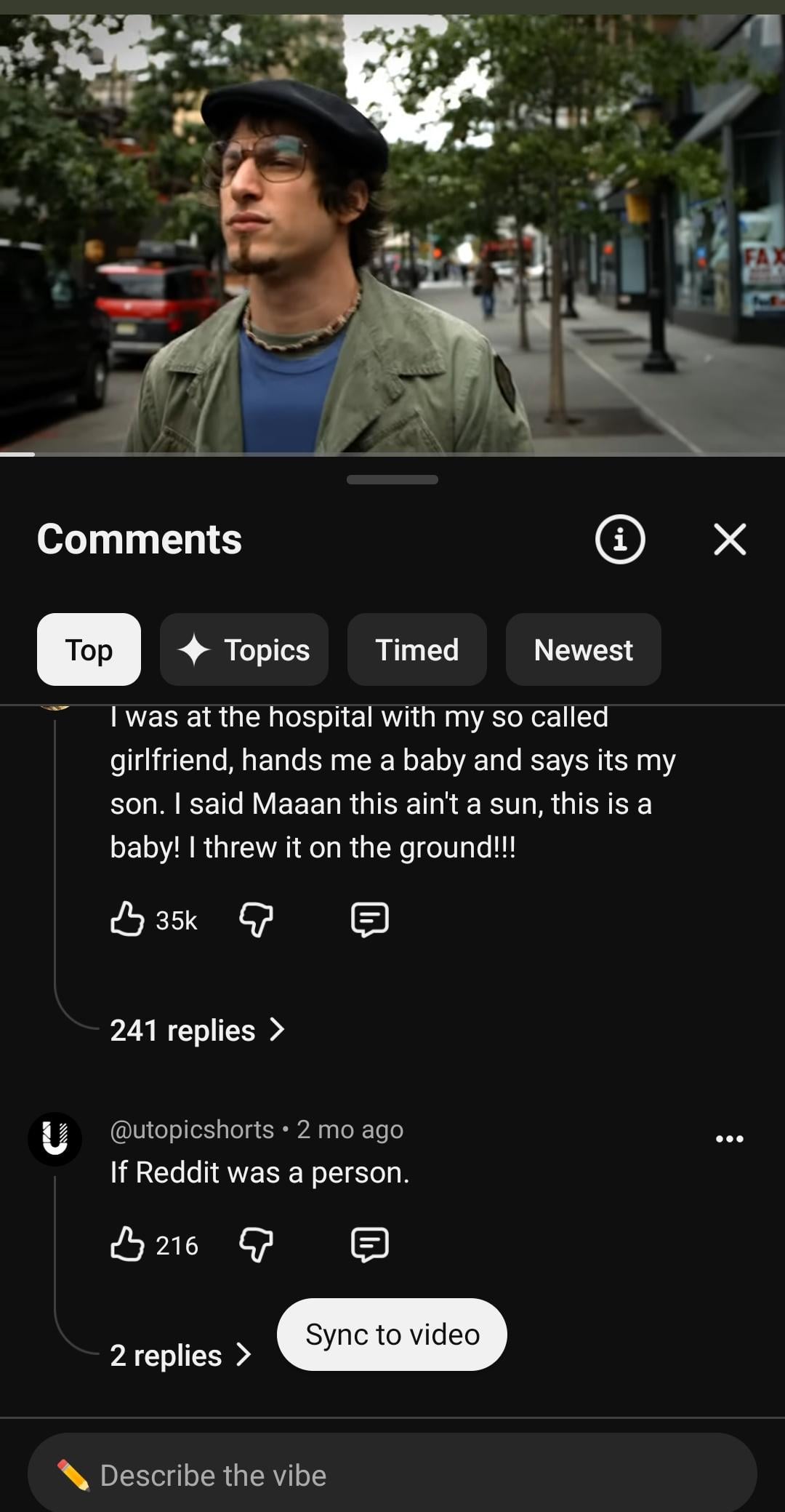The width and height of the screenshot is (785, 1512).
Task: Select the Top comments chip
Action: point(89,649)
